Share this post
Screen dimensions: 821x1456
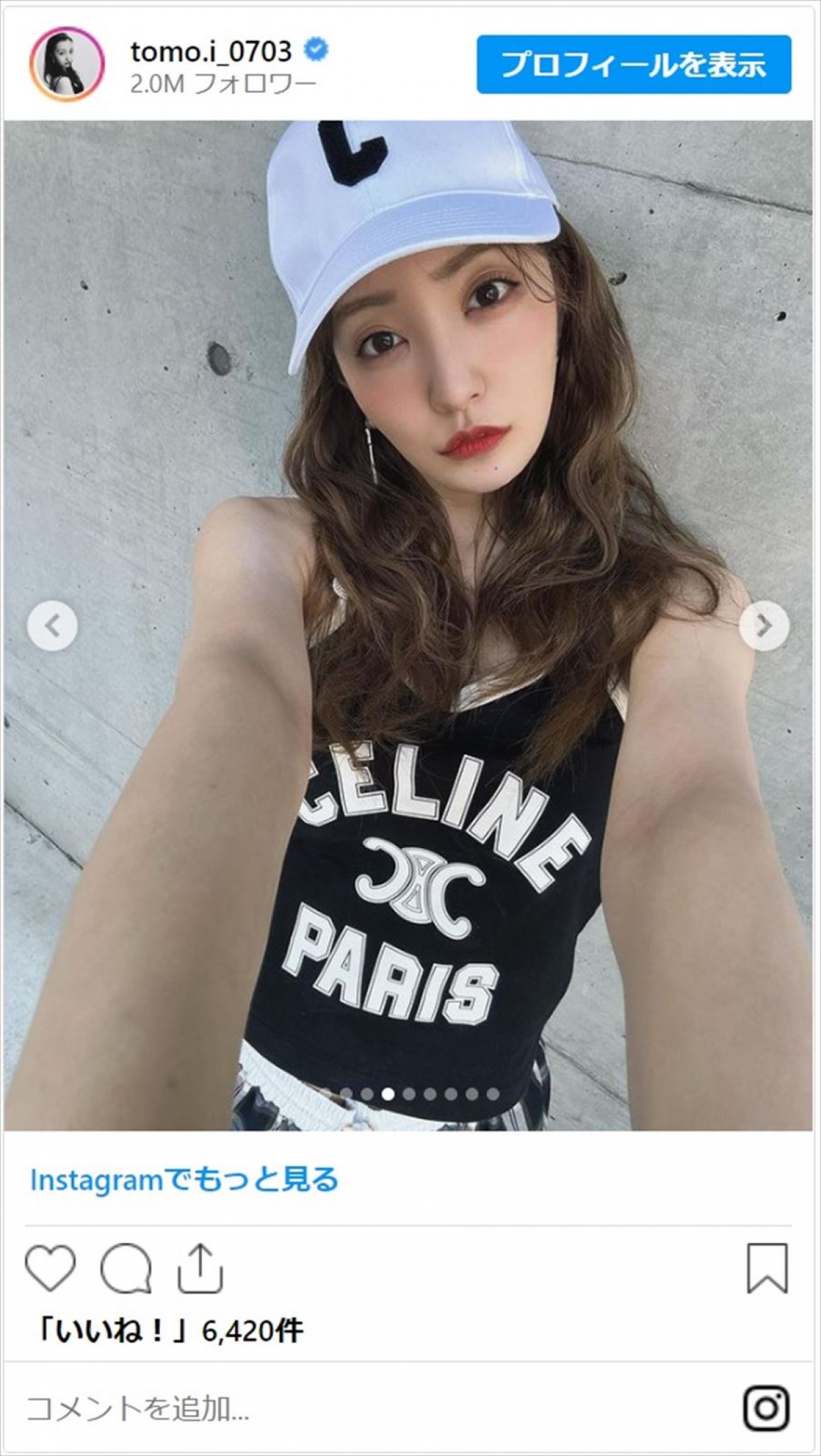(x=200, y=1268)
